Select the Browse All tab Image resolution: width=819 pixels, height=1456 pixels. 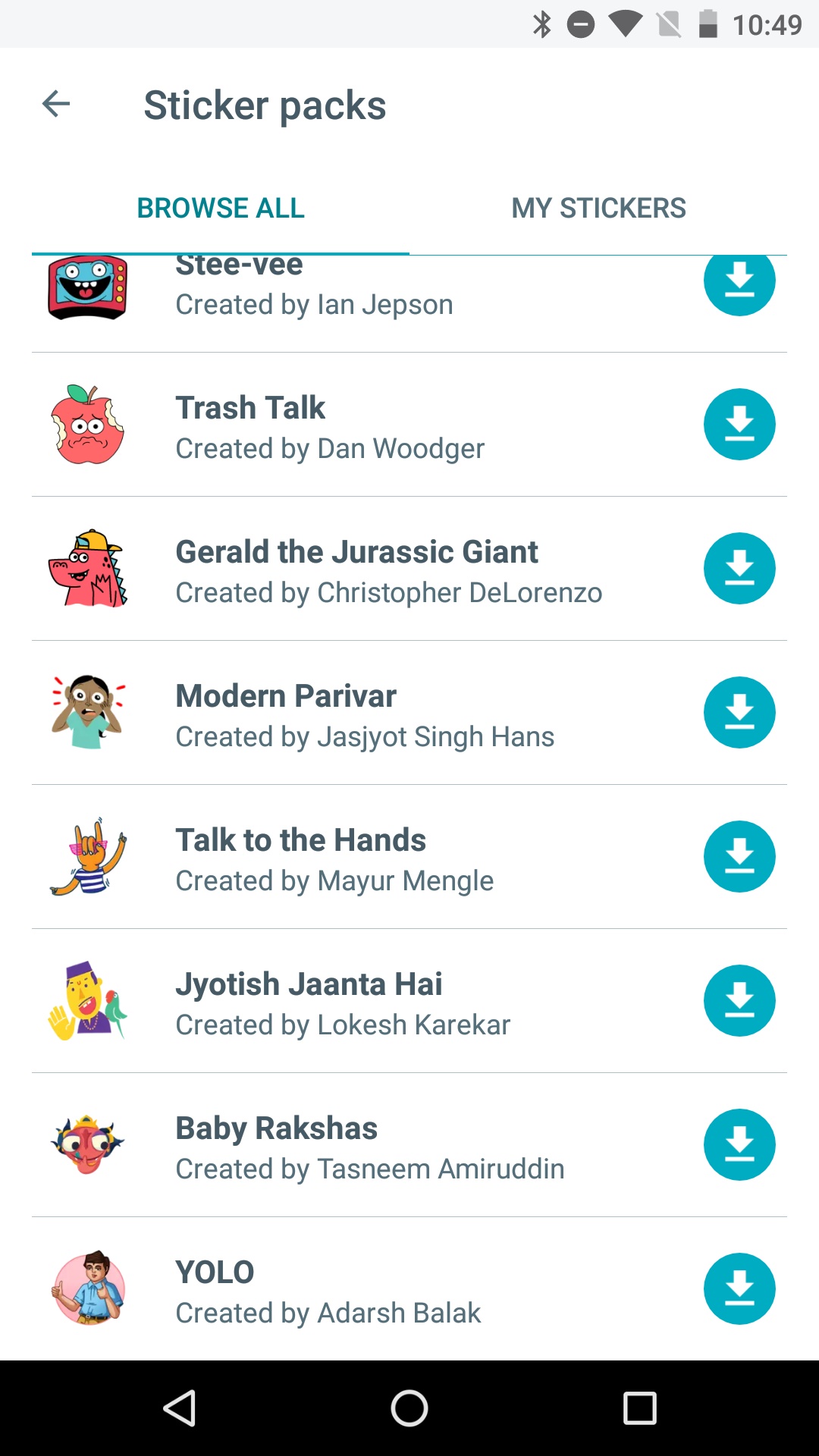point(221,208)
